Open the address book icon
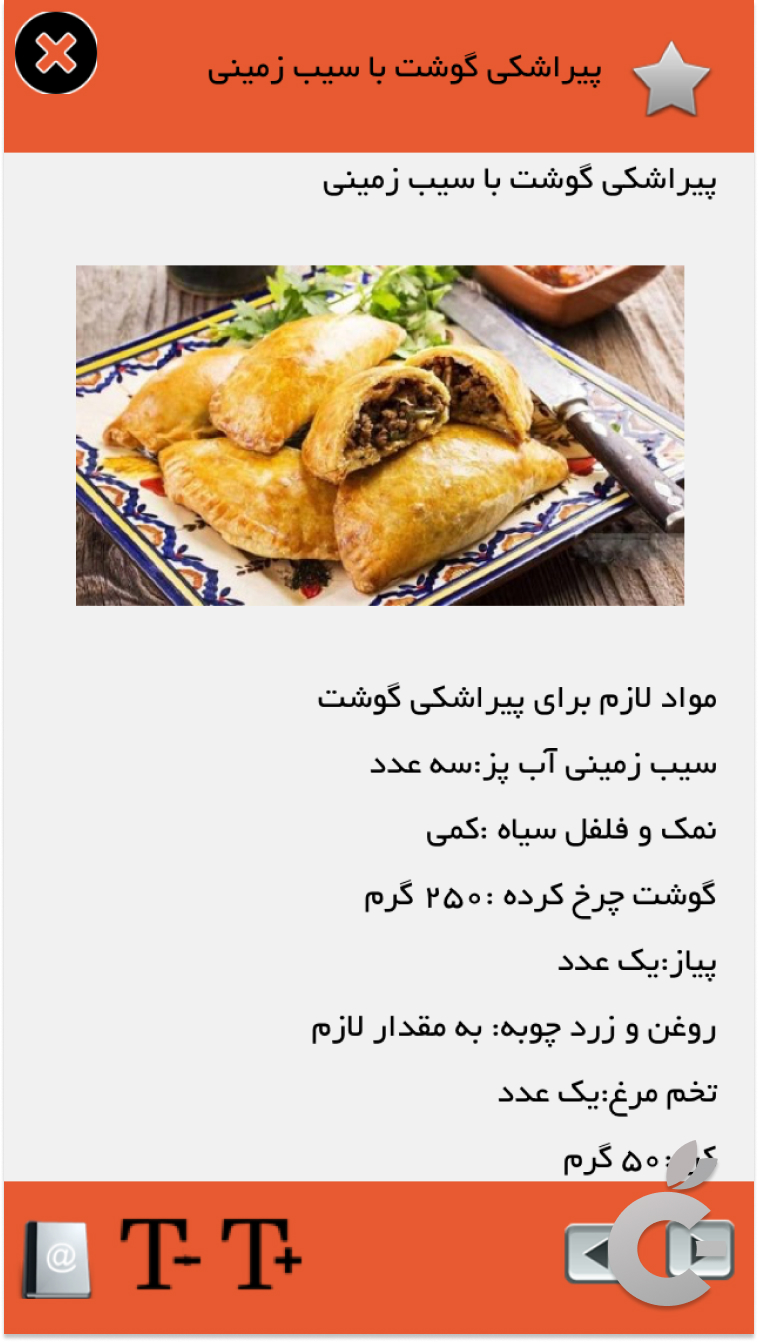This screenshot has width=758, height=1342. pos(56,1260)
